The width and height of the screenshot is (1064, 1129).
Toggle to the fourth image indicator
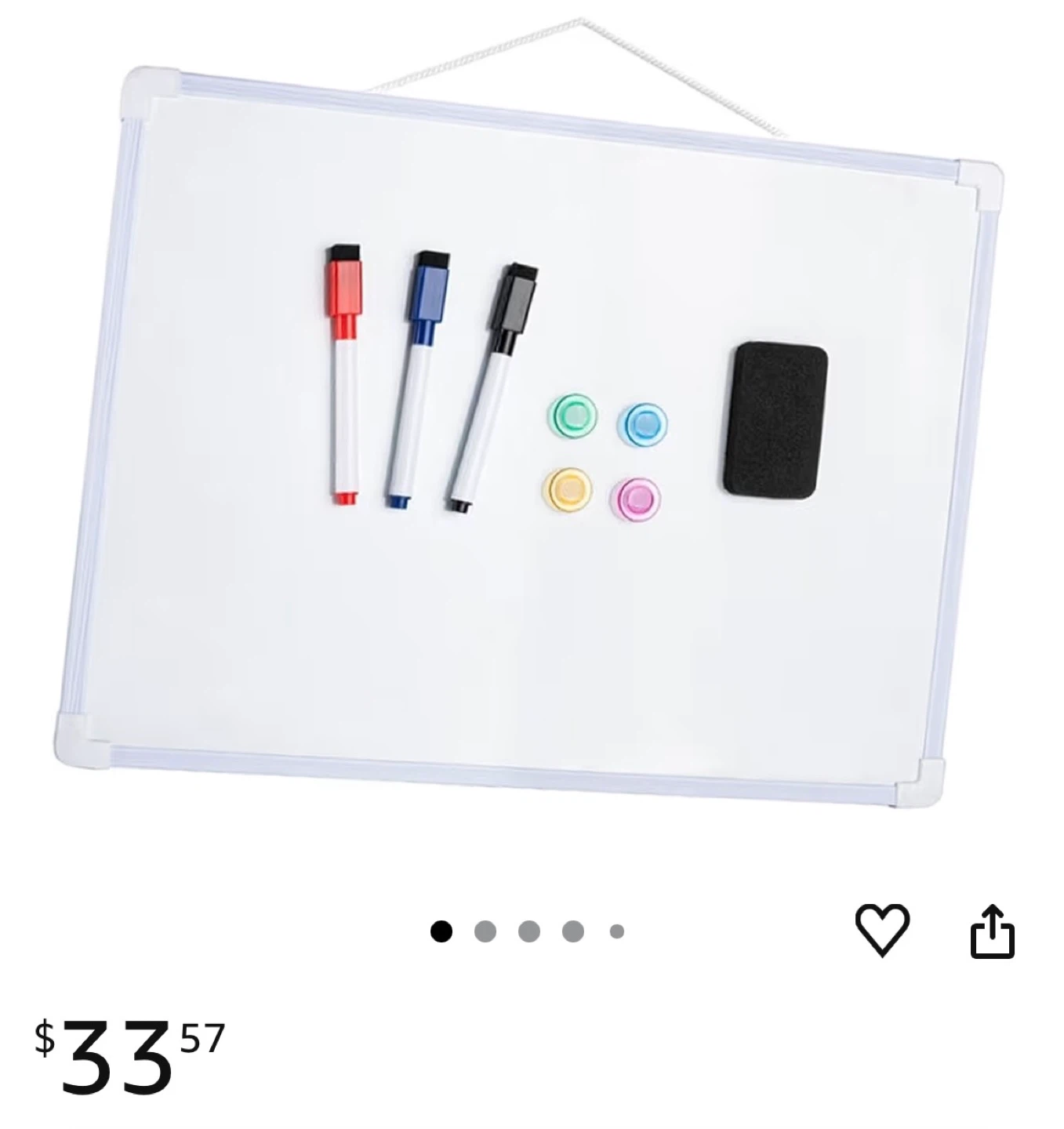click(x=572, y=932)
